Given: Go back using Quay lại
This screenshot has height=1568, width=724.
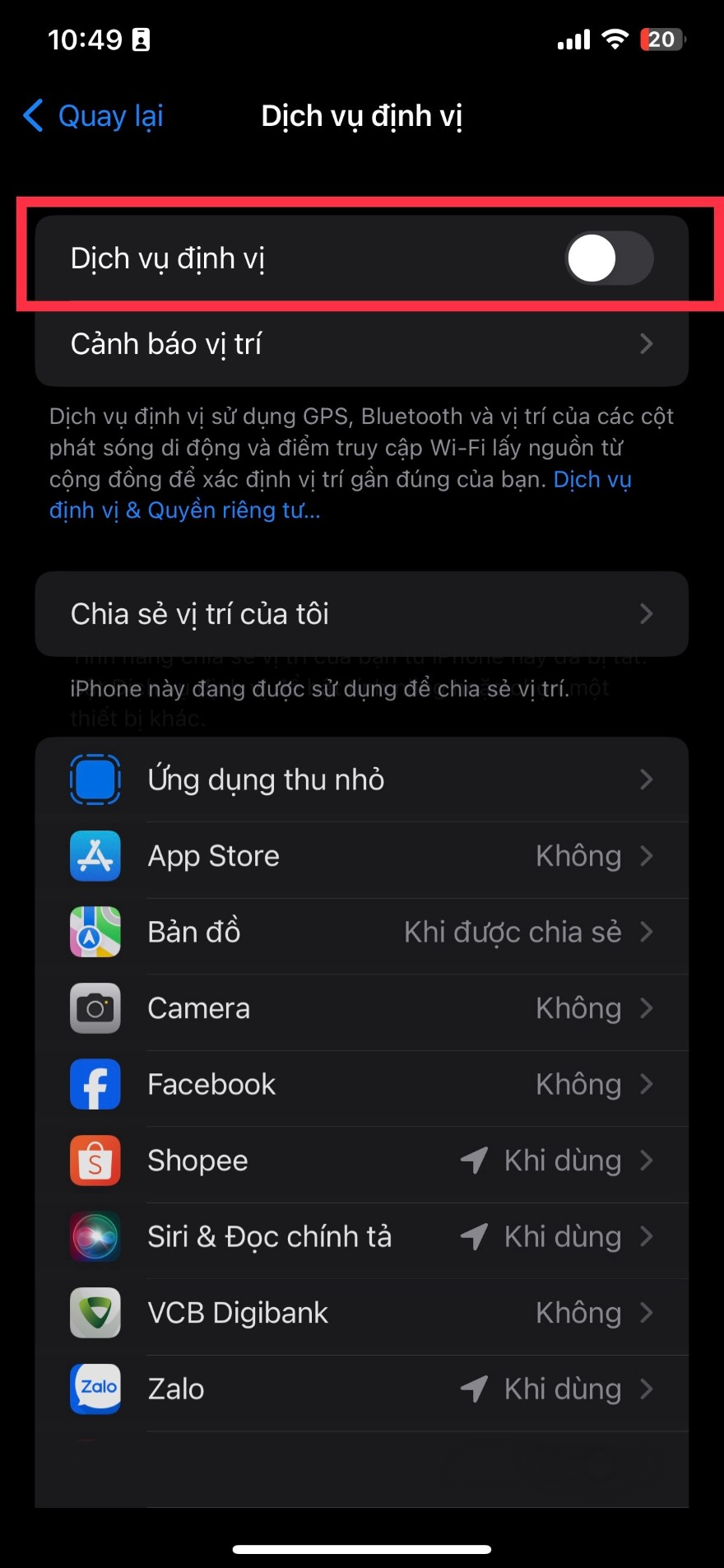Looking at the screenshot, I should click(90, 116).
